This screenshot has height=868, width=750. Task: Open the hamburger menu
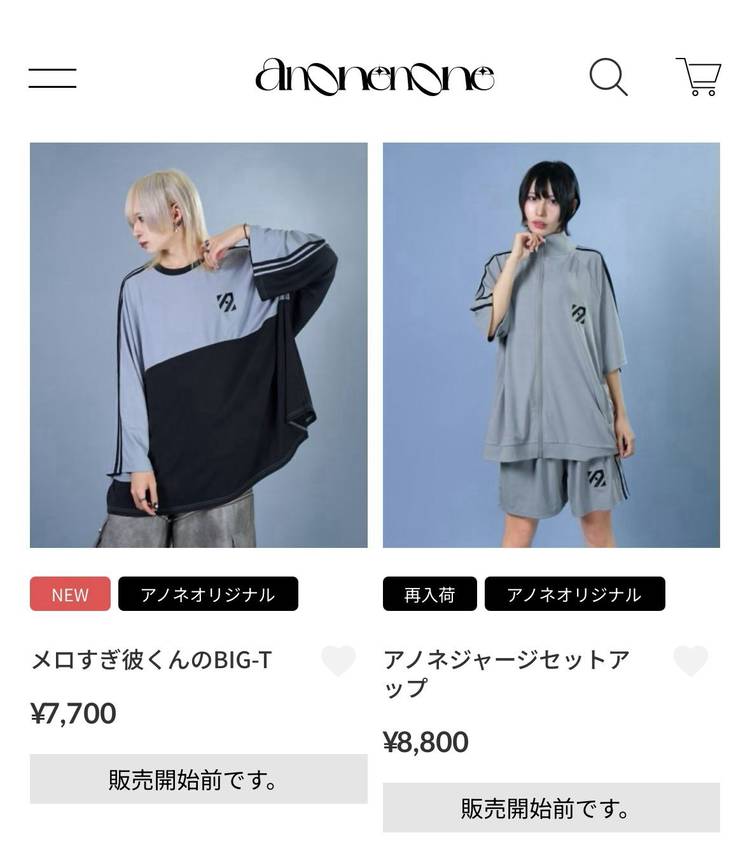click(52, 78)
